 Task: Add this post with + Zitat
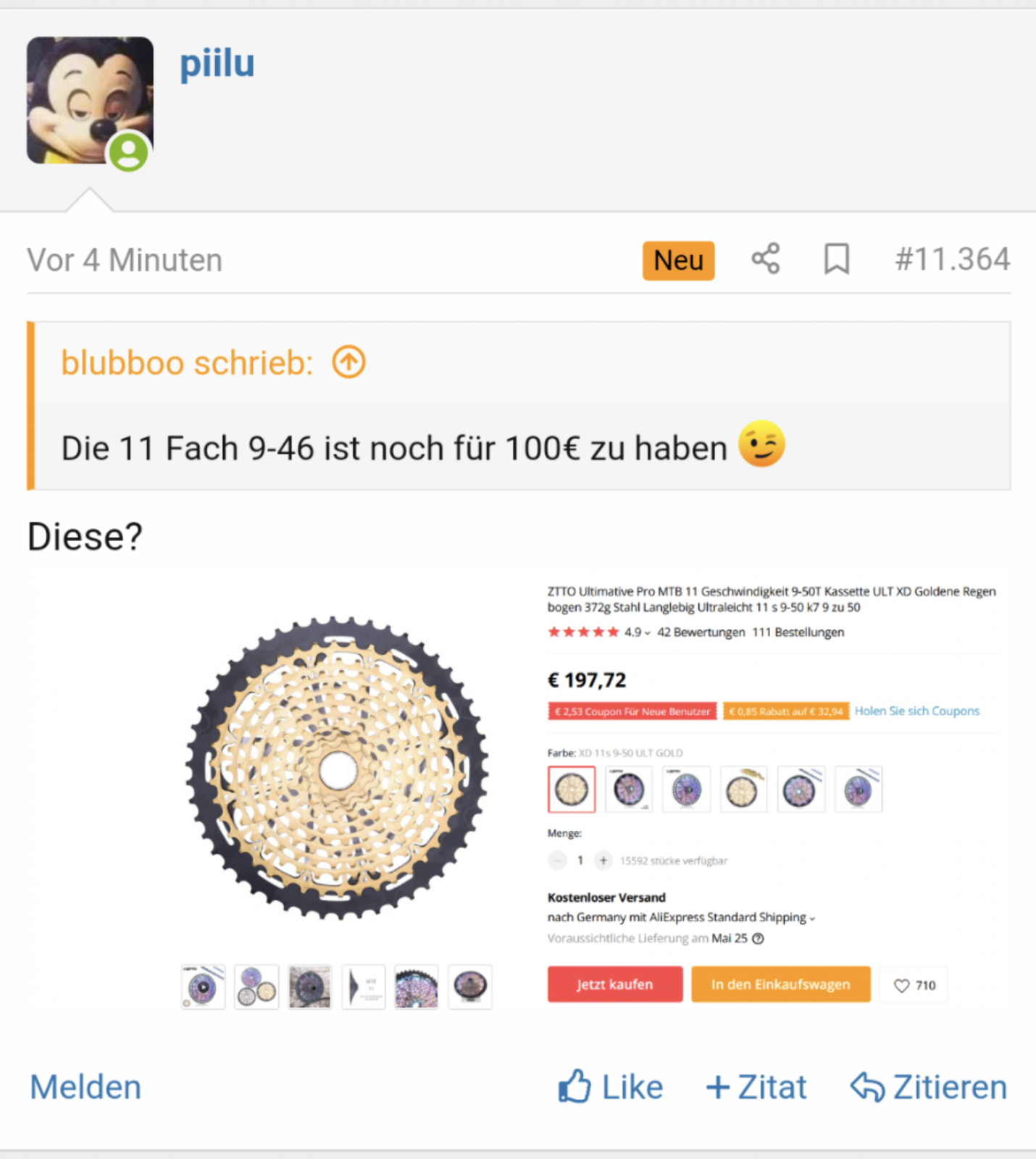click(756, 1087)
